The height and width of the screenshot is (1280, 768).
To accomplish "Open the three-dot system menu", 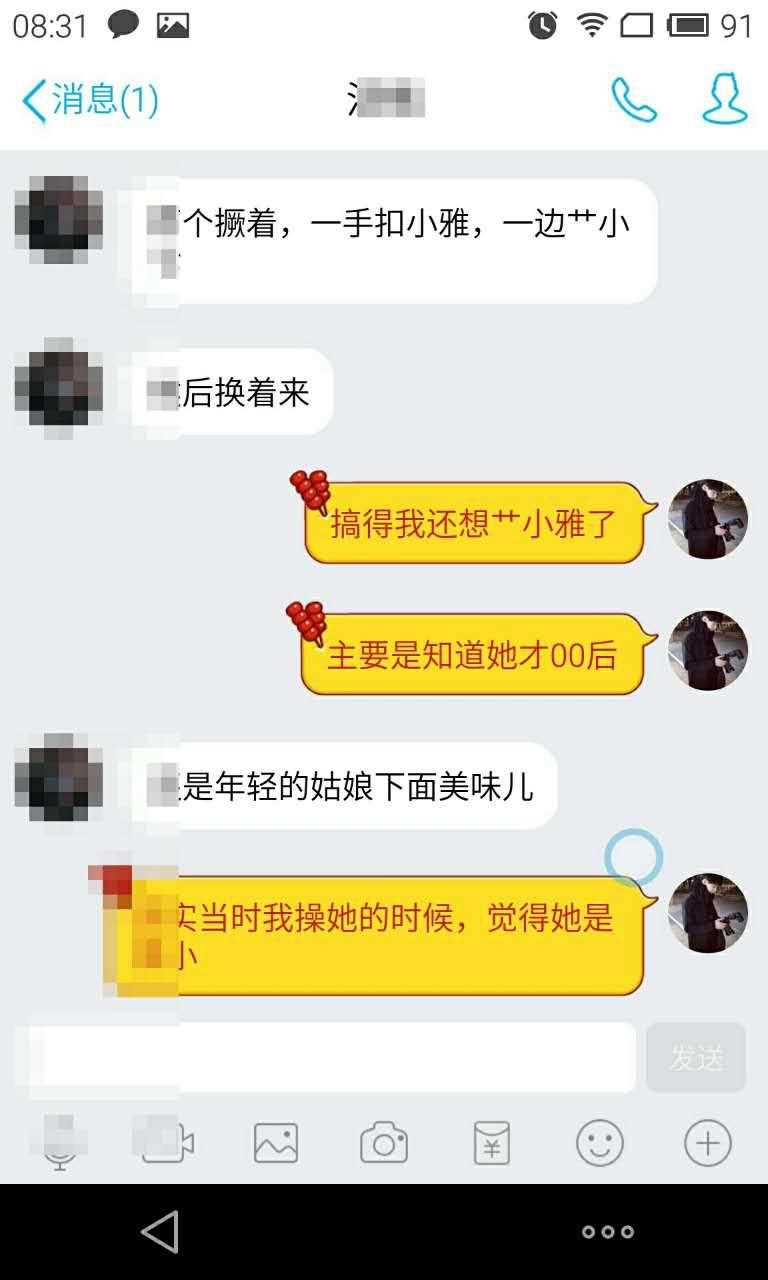I will click(608, 1231).
